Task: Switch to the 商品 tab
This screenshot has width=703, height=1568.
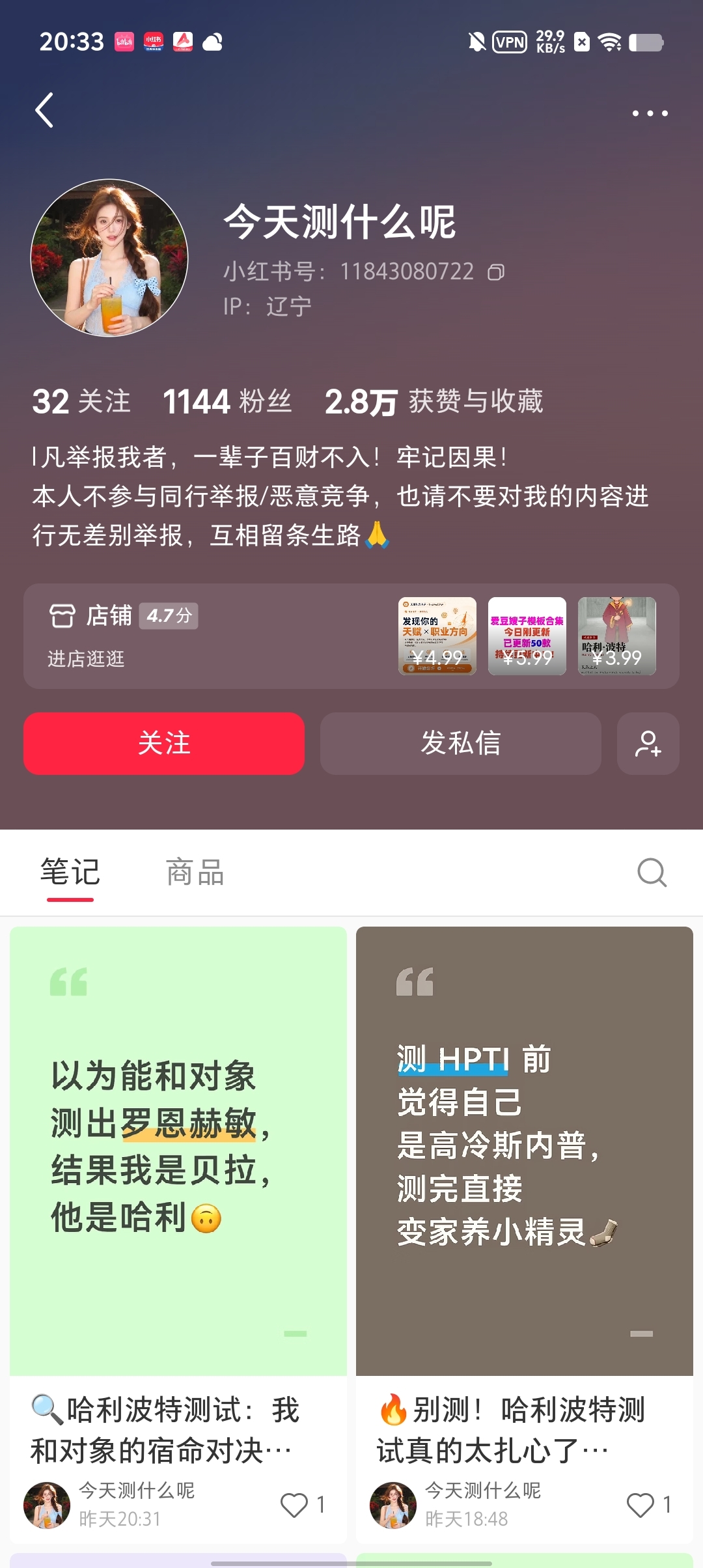Action: 195,873
